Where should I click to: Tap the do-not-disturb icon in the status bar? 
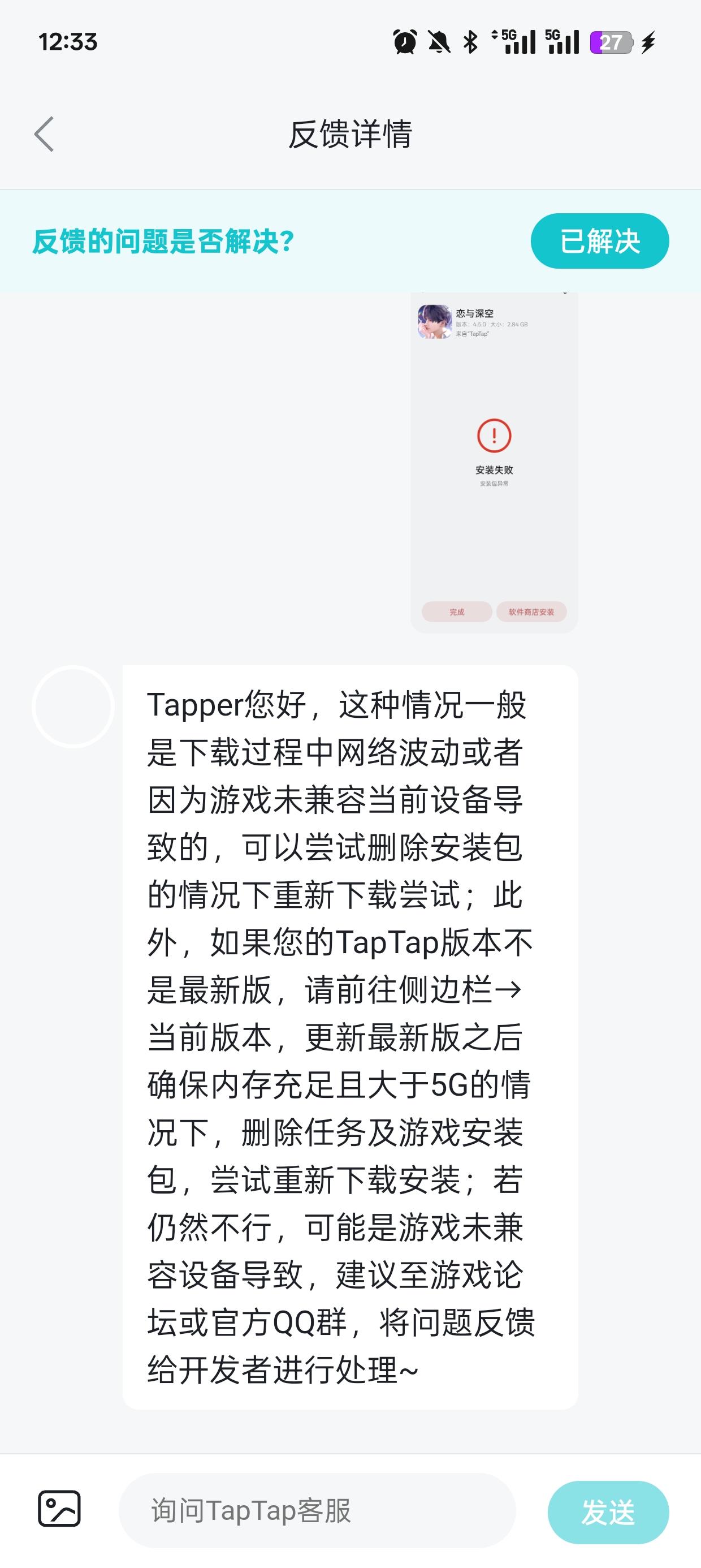437,40
